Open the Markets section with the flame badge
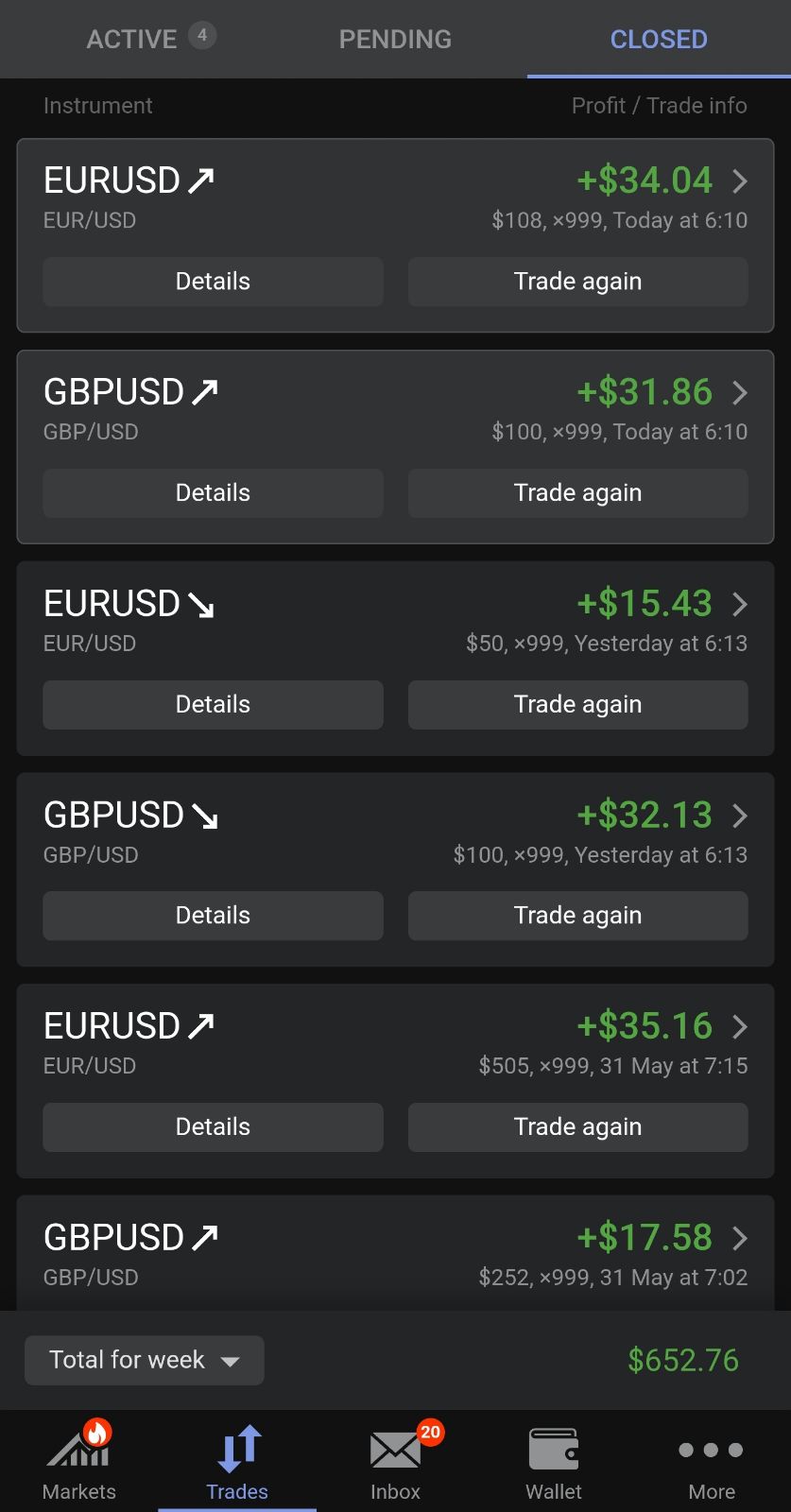791x1512 pixels. point(78,1455)
